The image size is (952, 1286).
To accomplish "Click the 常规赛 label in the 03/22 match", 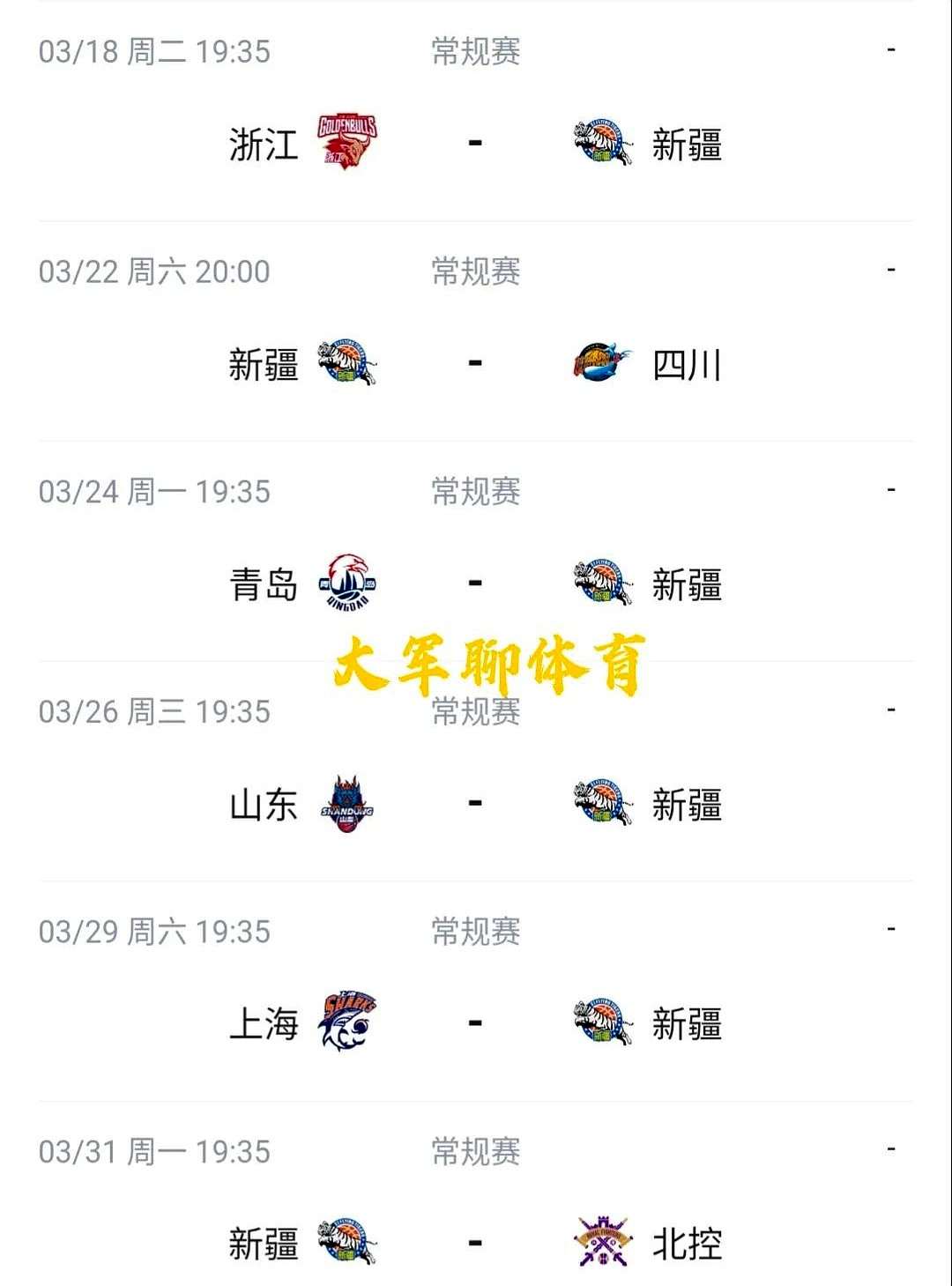I will click(x=474, y=271).
